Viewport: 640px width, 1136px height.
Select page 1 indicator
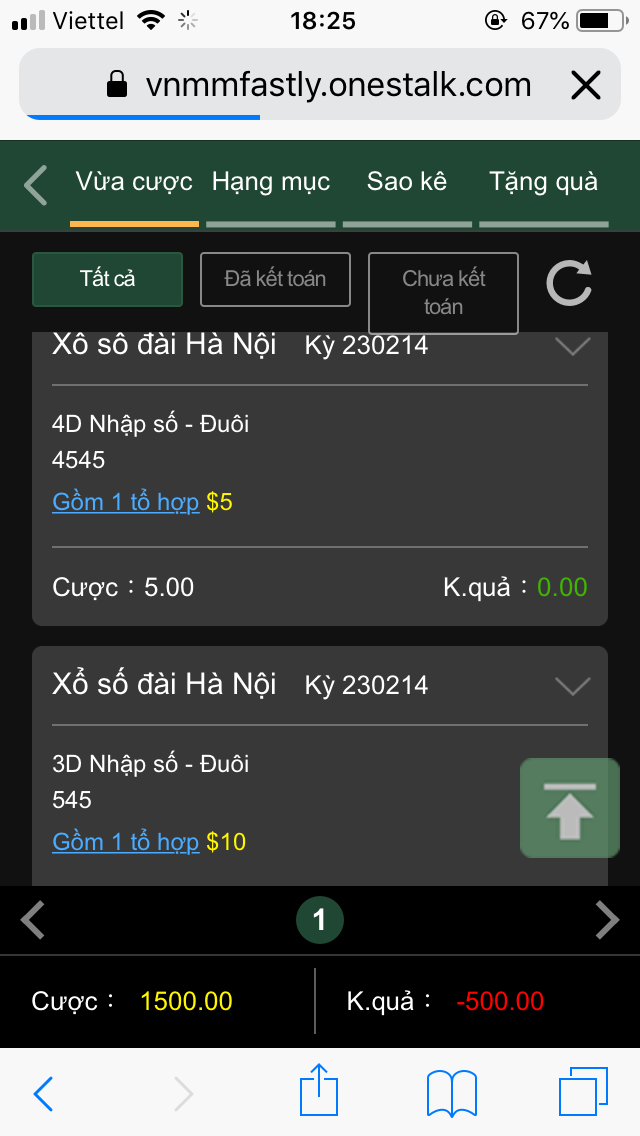(320, 919)
